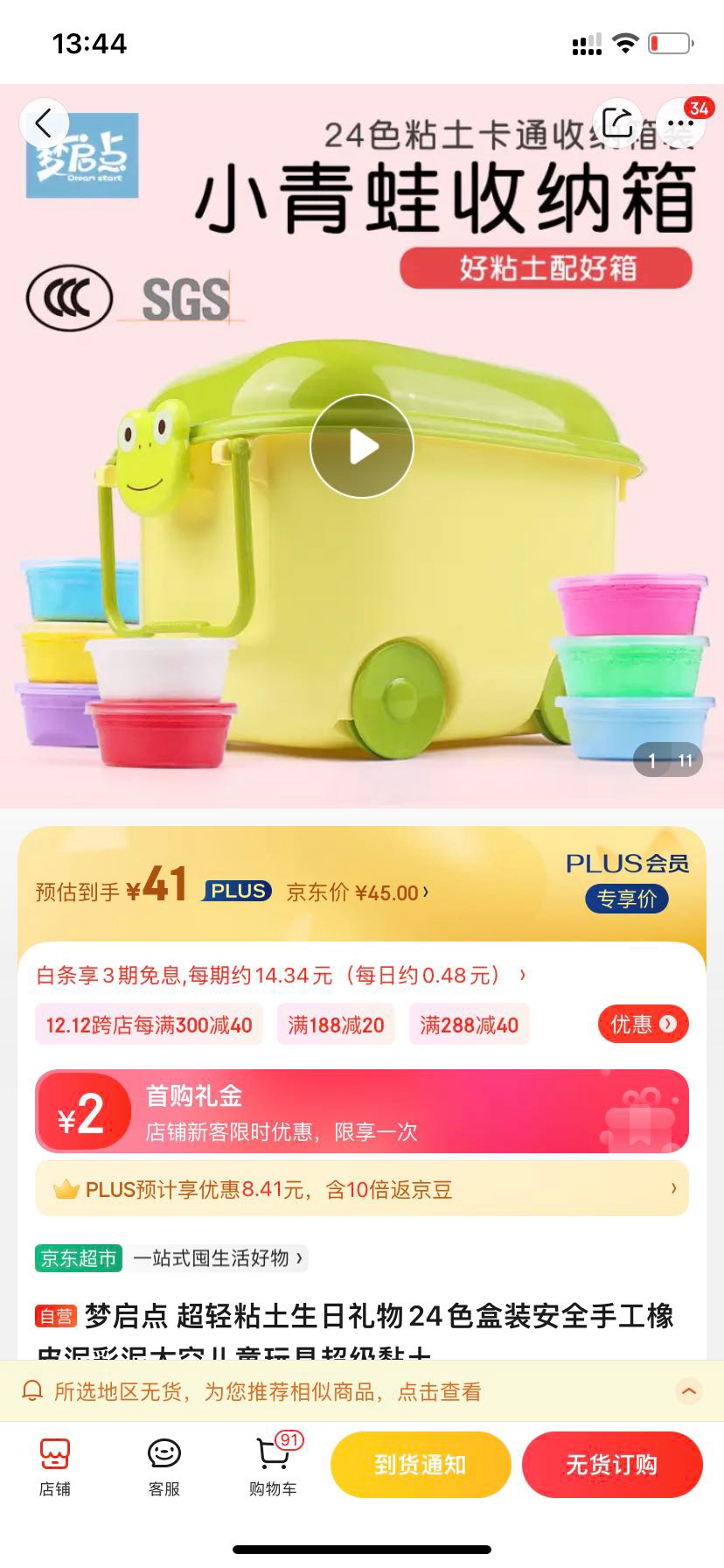The height and width of the screenshot is (1568, 724).
Task: Expand the similar products recommendation banner
Action: tap(689, 1390)
